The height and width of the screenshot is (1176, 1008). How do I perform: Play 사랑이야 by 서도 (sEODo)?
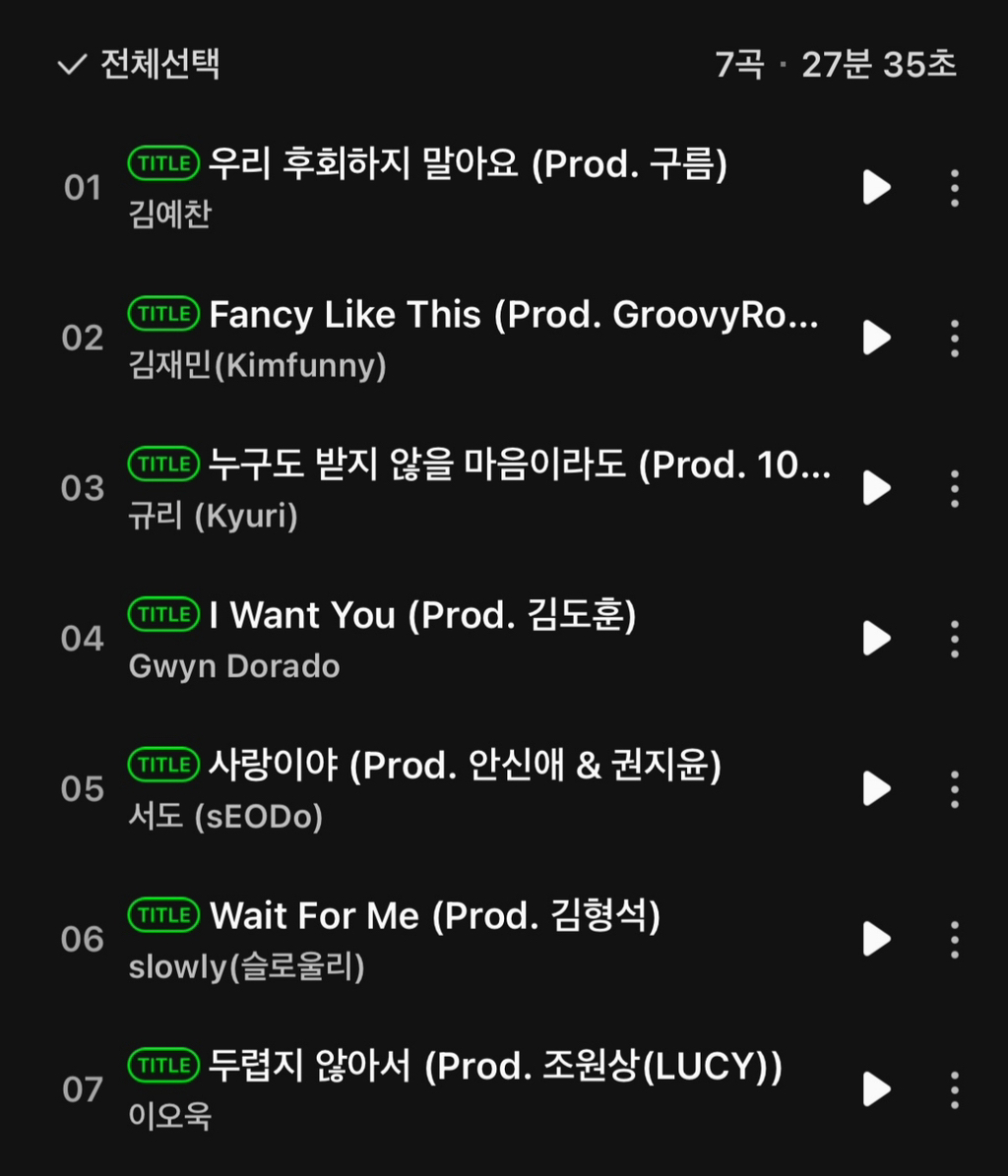(875, 788)
